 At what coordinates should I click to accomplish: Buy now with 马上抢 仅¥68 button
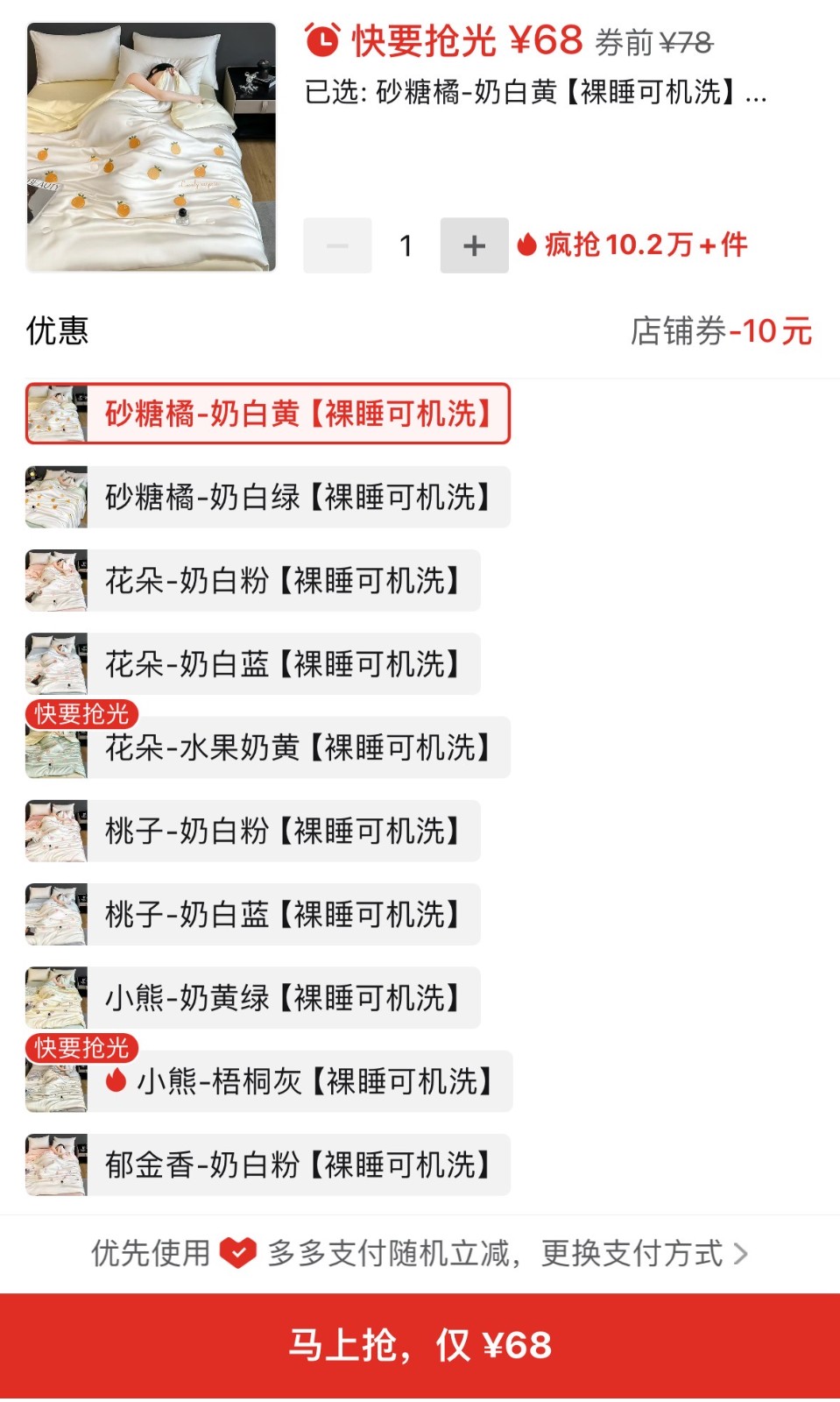(x=420, y=1345)
